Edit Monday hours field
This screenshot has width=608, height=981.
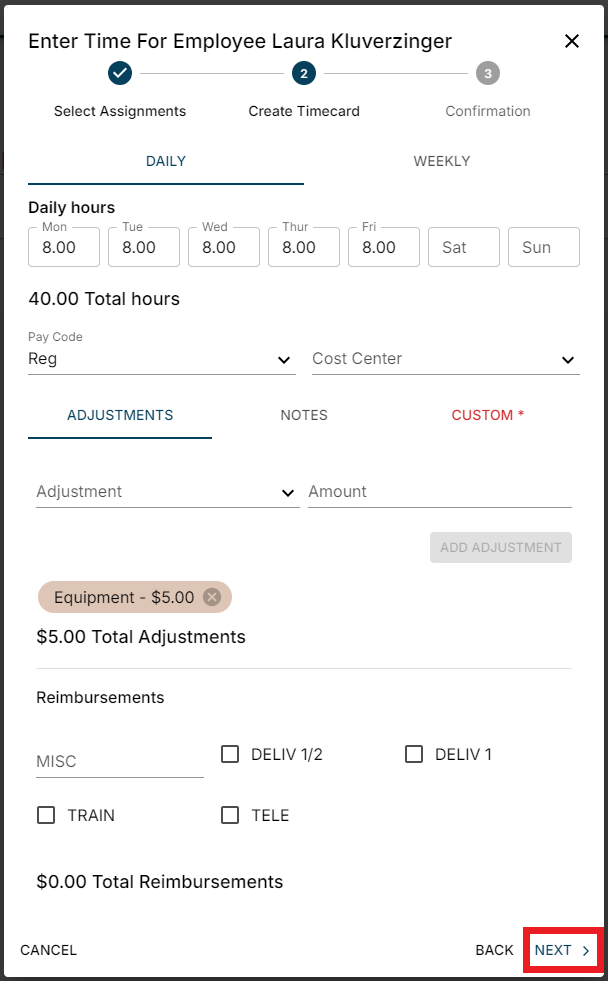coord(64,247)
